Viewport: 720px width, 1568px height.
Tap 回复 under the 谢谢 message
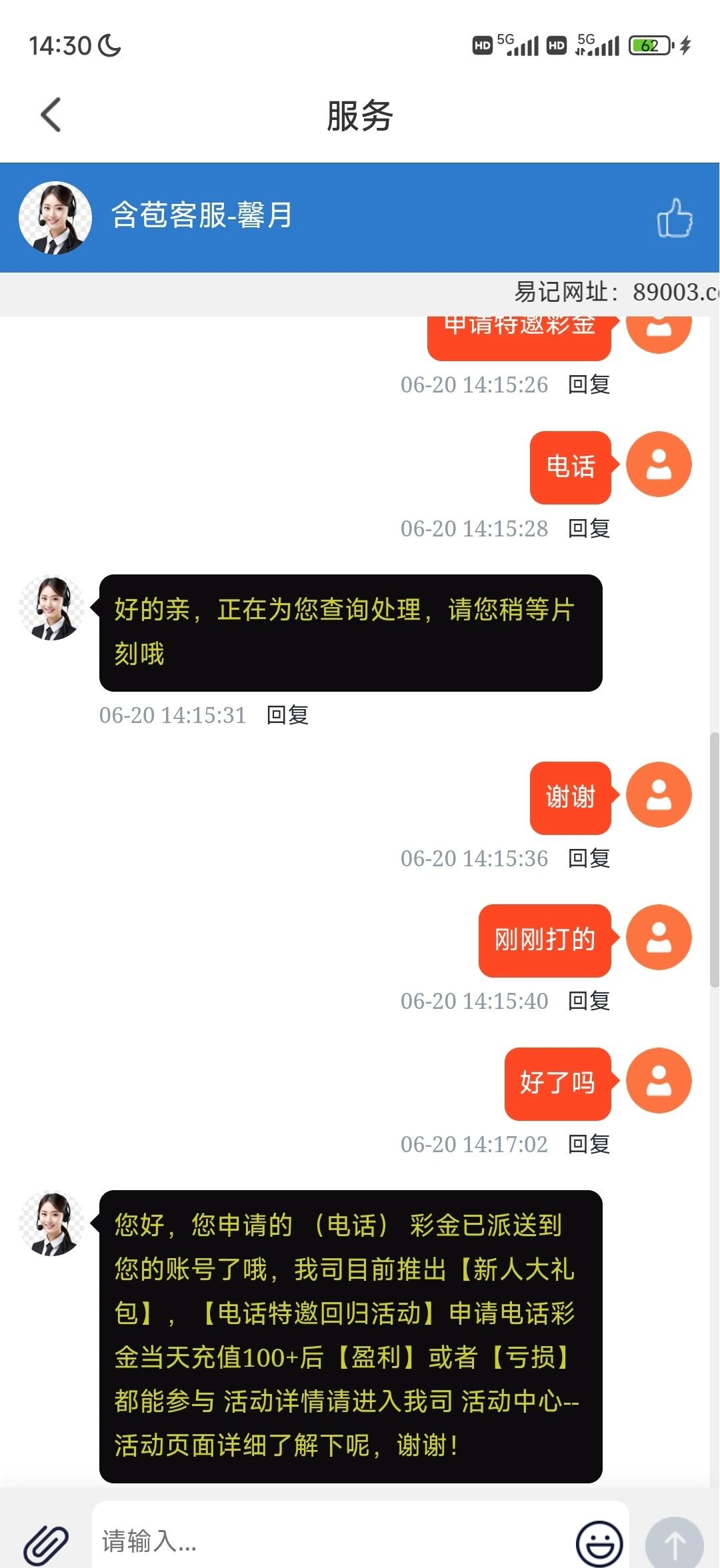coord(589,858)
